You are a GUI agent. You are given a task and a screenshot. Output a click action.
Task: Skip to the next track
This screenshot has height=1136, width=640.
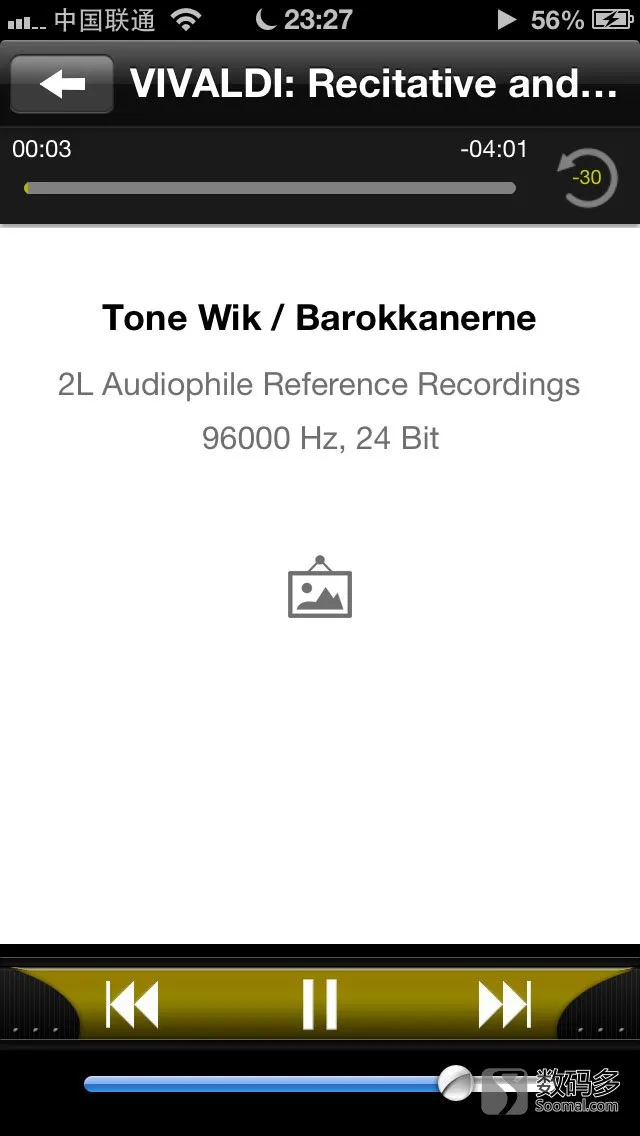coord(504,1004)
